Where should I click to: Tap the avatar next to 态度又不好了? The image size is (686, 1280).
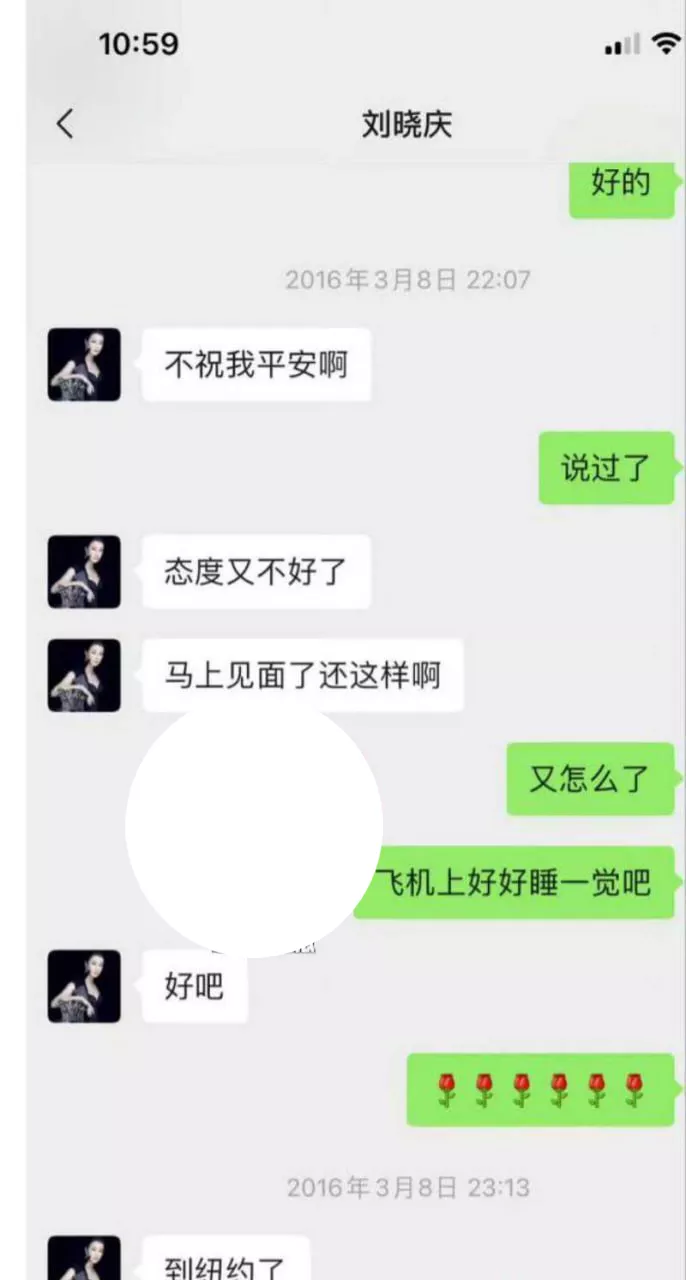tap(84, 572)
